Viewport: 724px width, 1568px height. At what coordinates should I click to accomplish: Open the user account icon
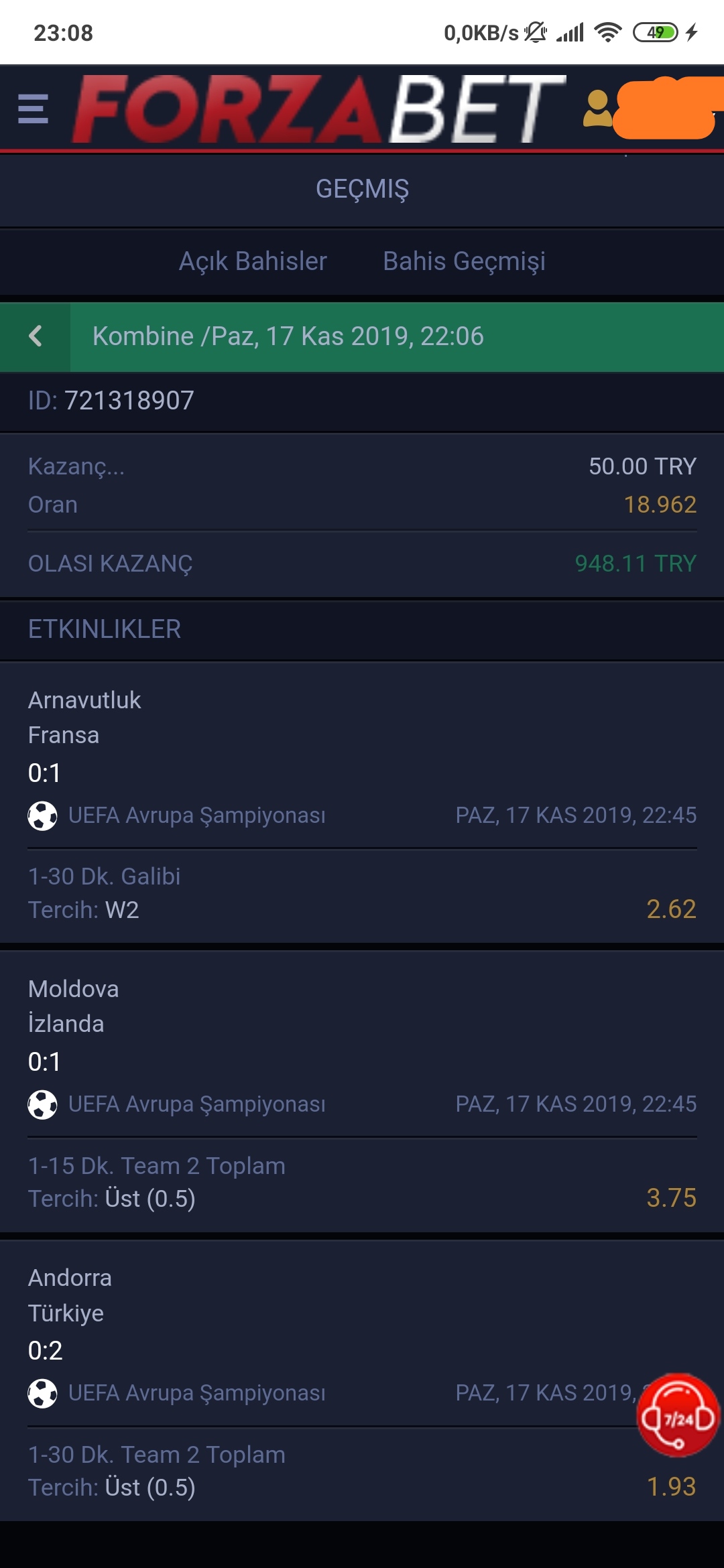point(598,109)
